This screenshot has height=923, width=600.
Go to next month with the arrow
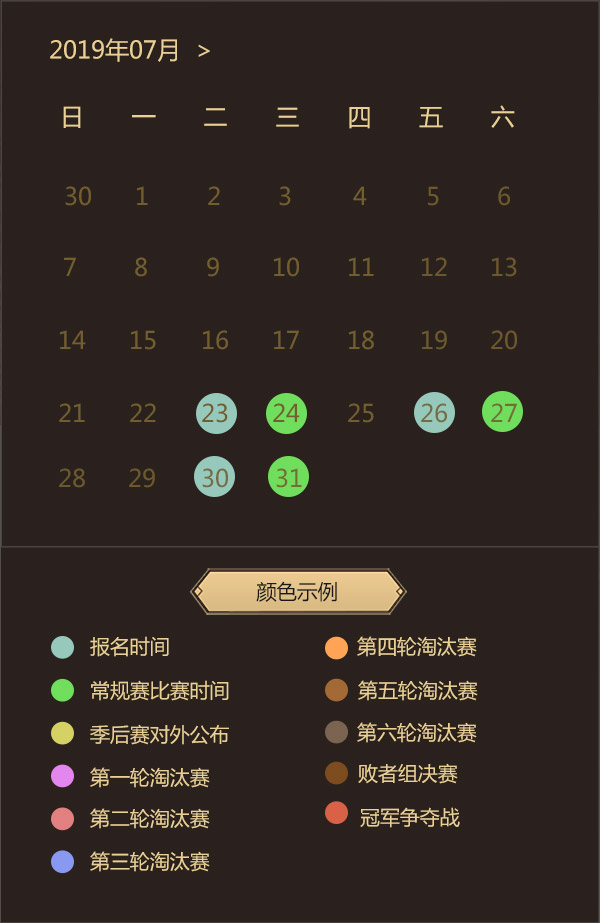(x=204, y=51)
